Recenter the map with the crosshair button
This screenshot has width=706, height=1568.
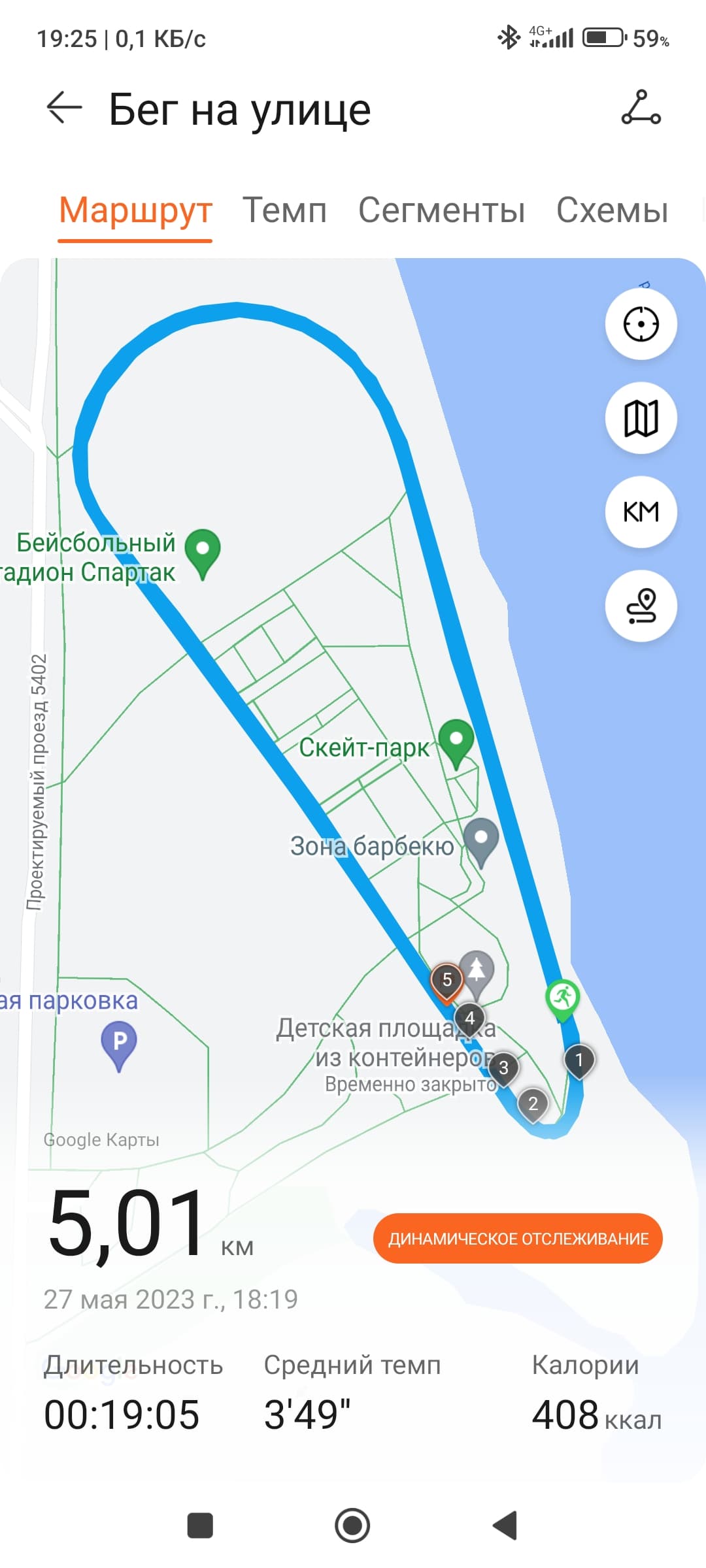coord(641,324)
